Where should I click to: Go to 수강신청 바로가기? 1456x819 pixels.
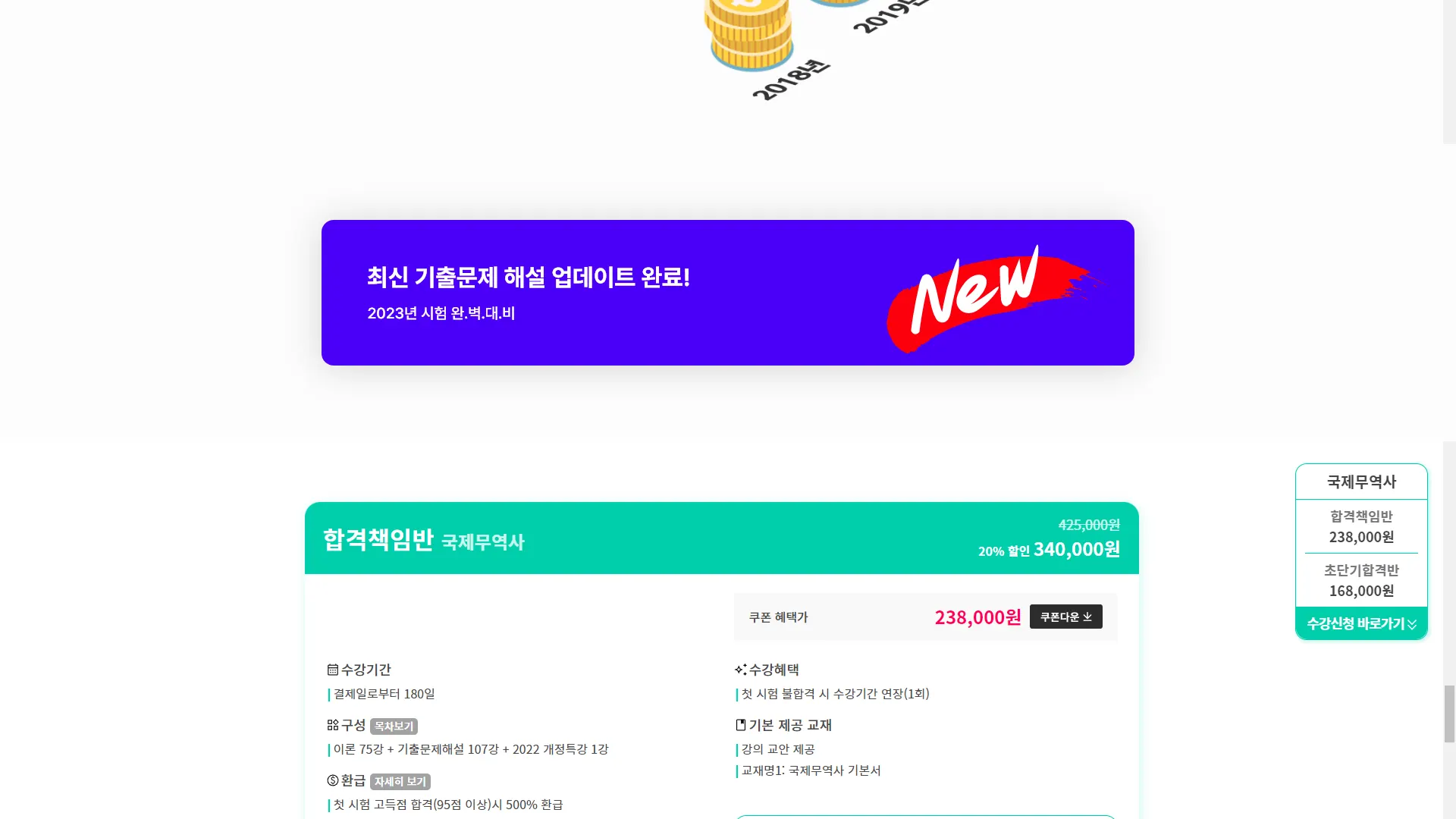click(x=1361, y=623)
